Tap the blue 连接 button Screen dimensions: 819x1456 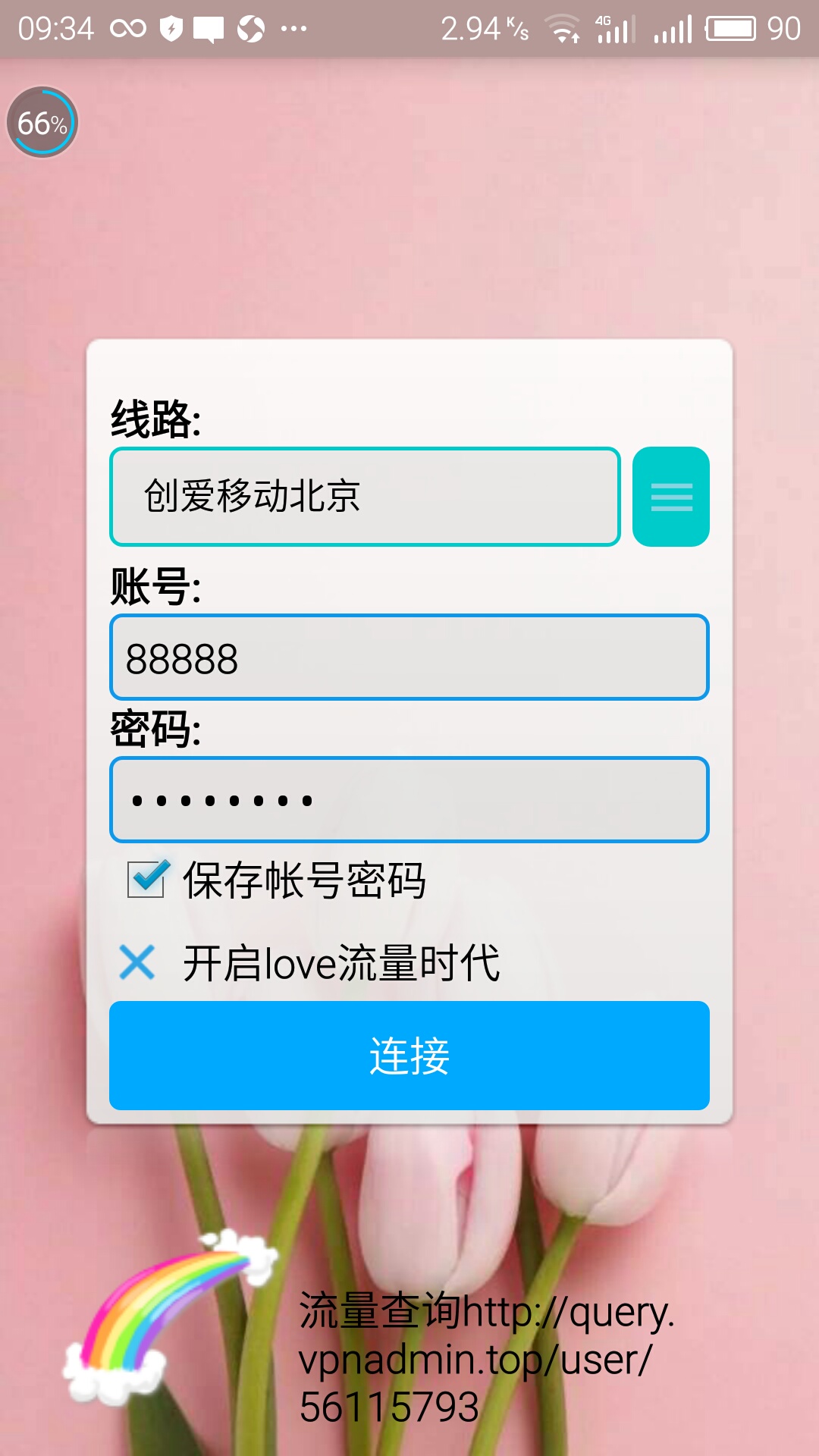409,1055
